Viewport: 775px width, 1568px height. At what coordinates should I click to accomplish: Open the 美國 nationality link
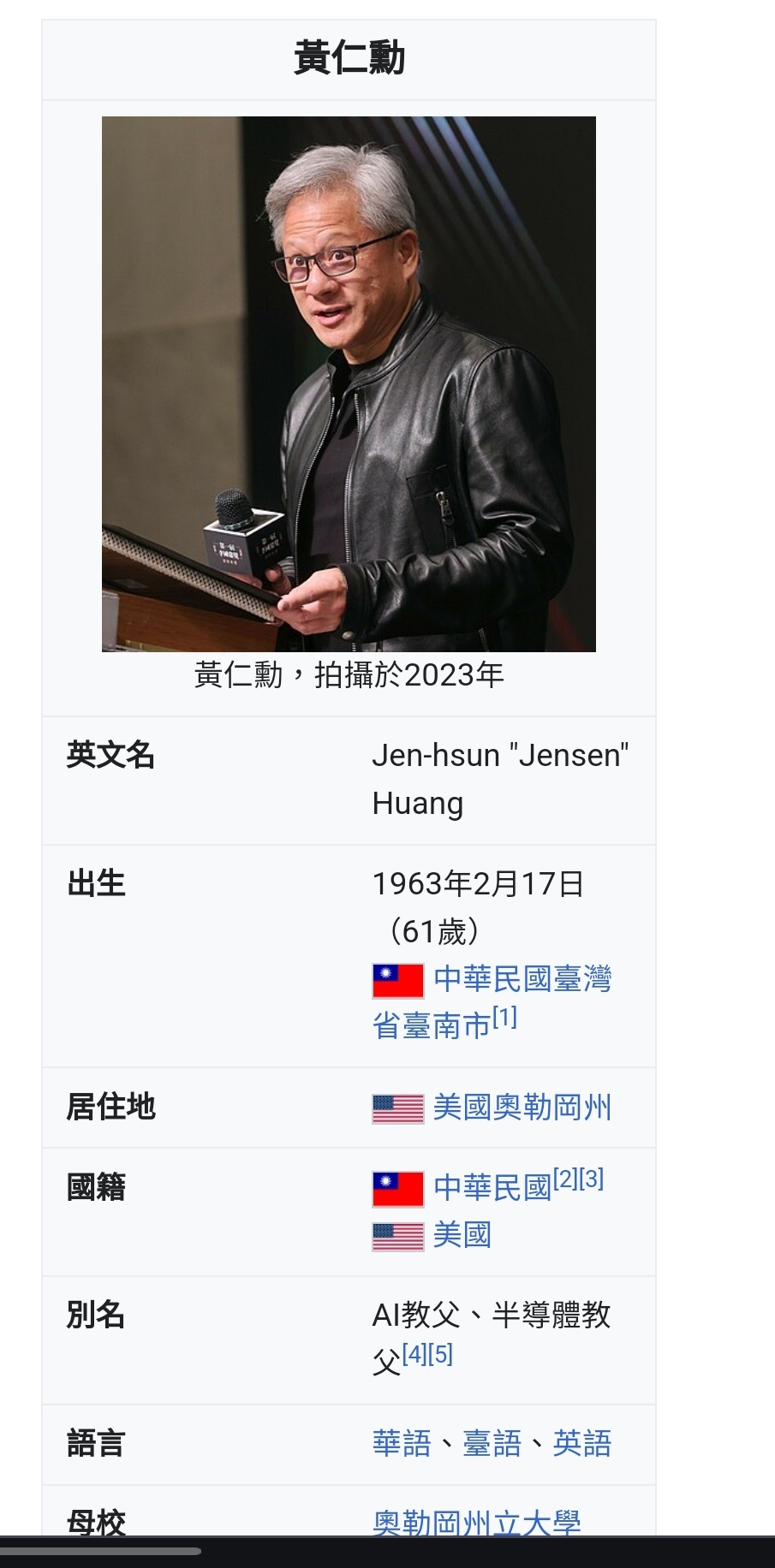462,1236
